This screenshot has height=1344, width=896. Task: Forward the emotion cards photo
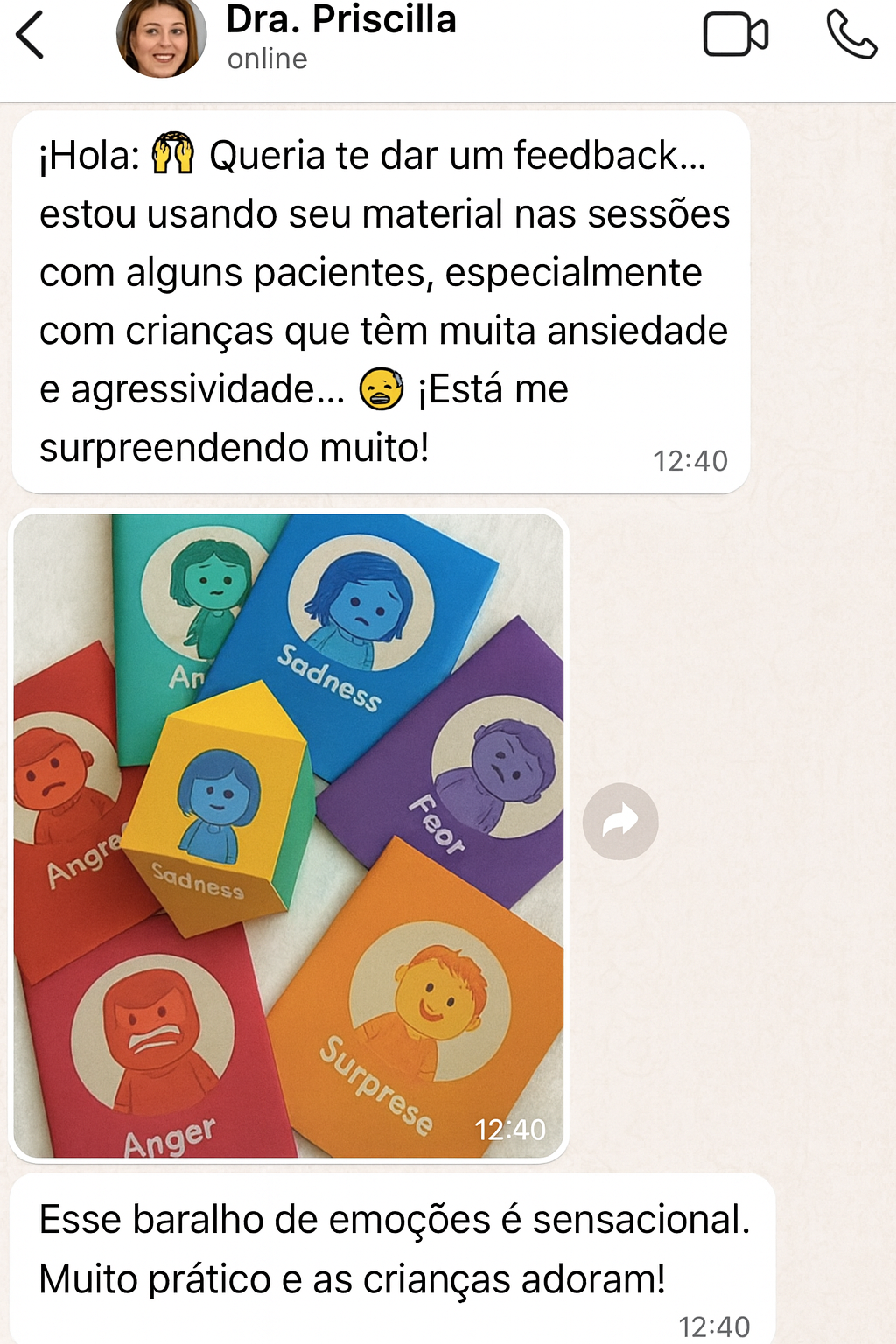point(620,821)
